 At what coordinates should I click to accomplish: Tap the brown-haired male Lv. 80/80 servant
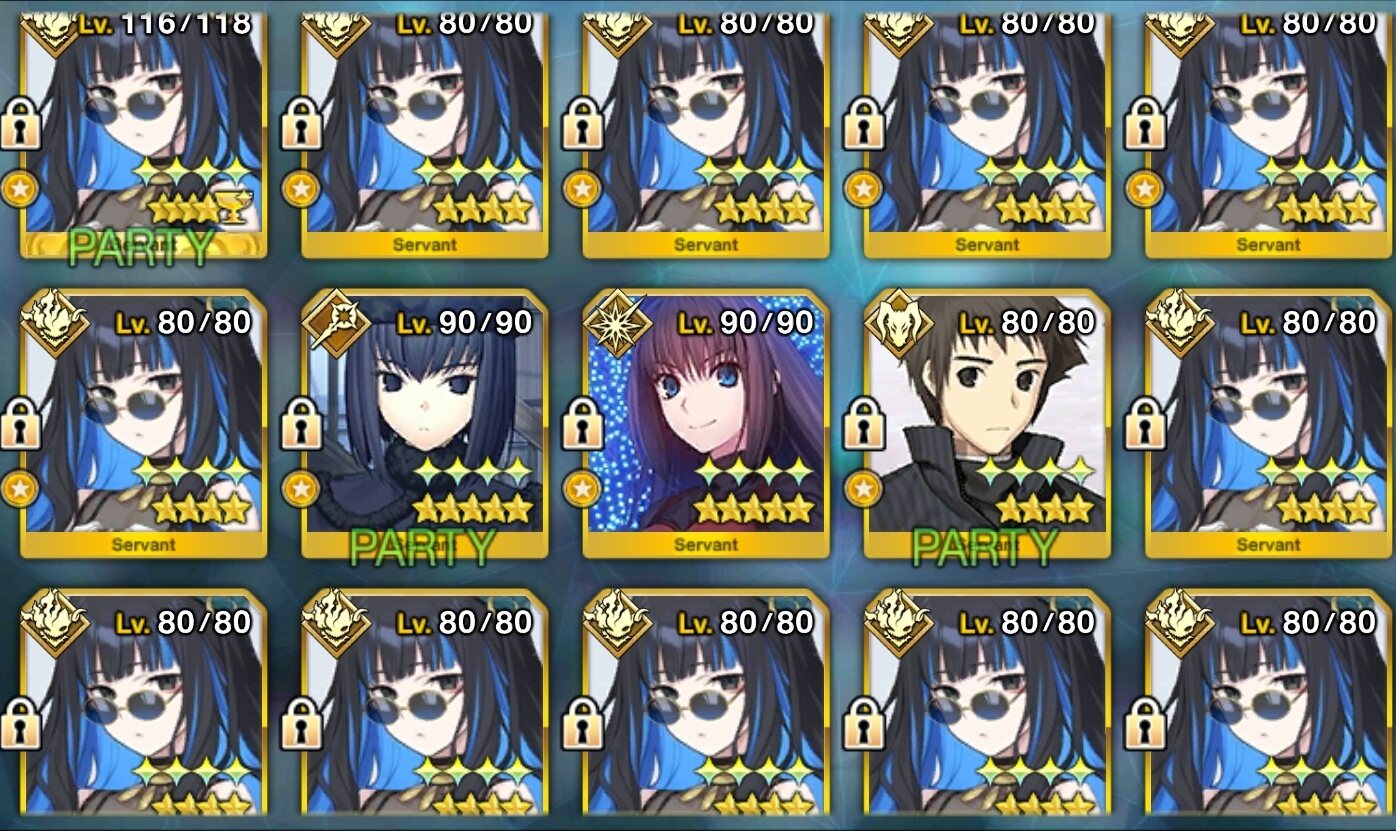[x=987, y=424]
